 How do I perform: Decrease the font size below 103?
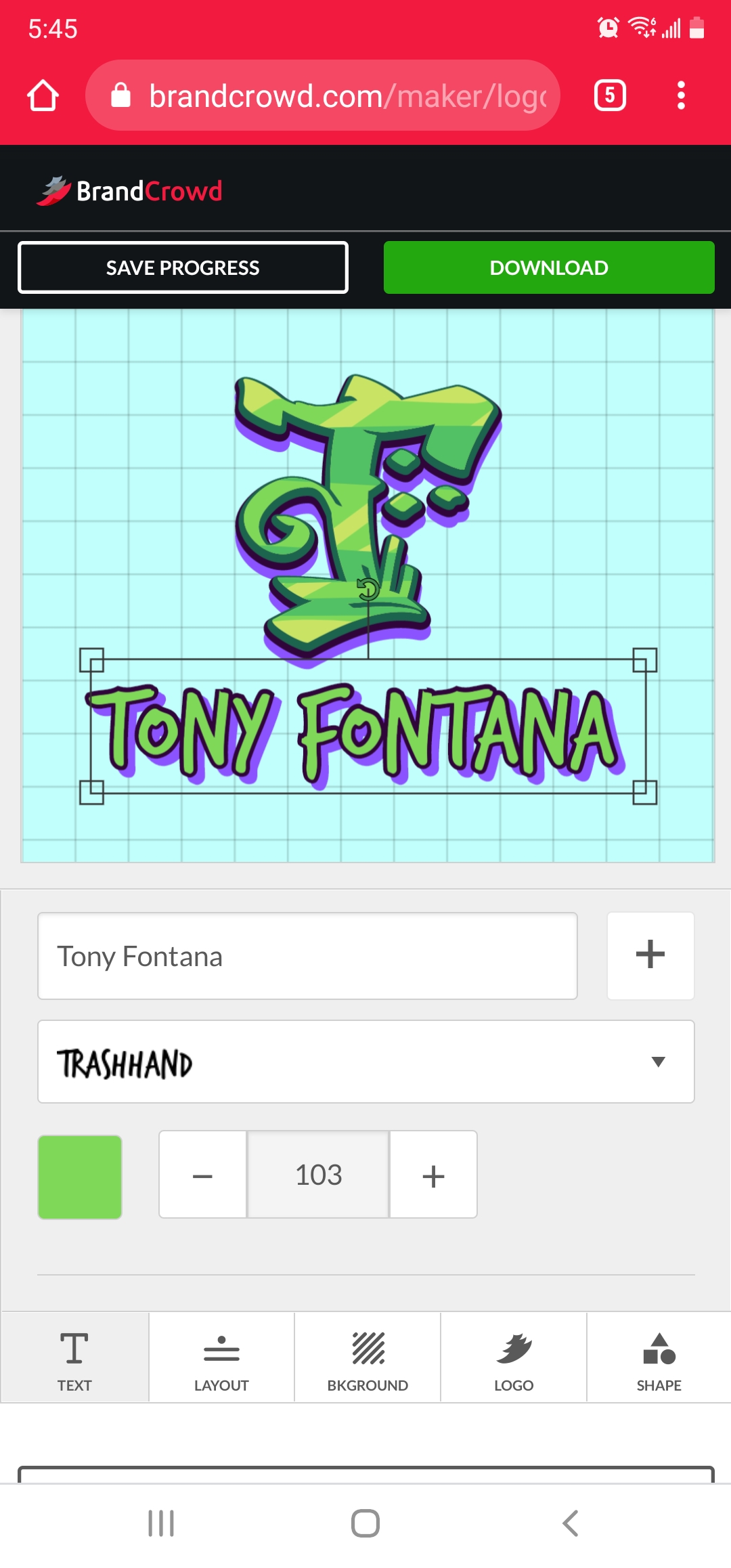pos(202,1175)
